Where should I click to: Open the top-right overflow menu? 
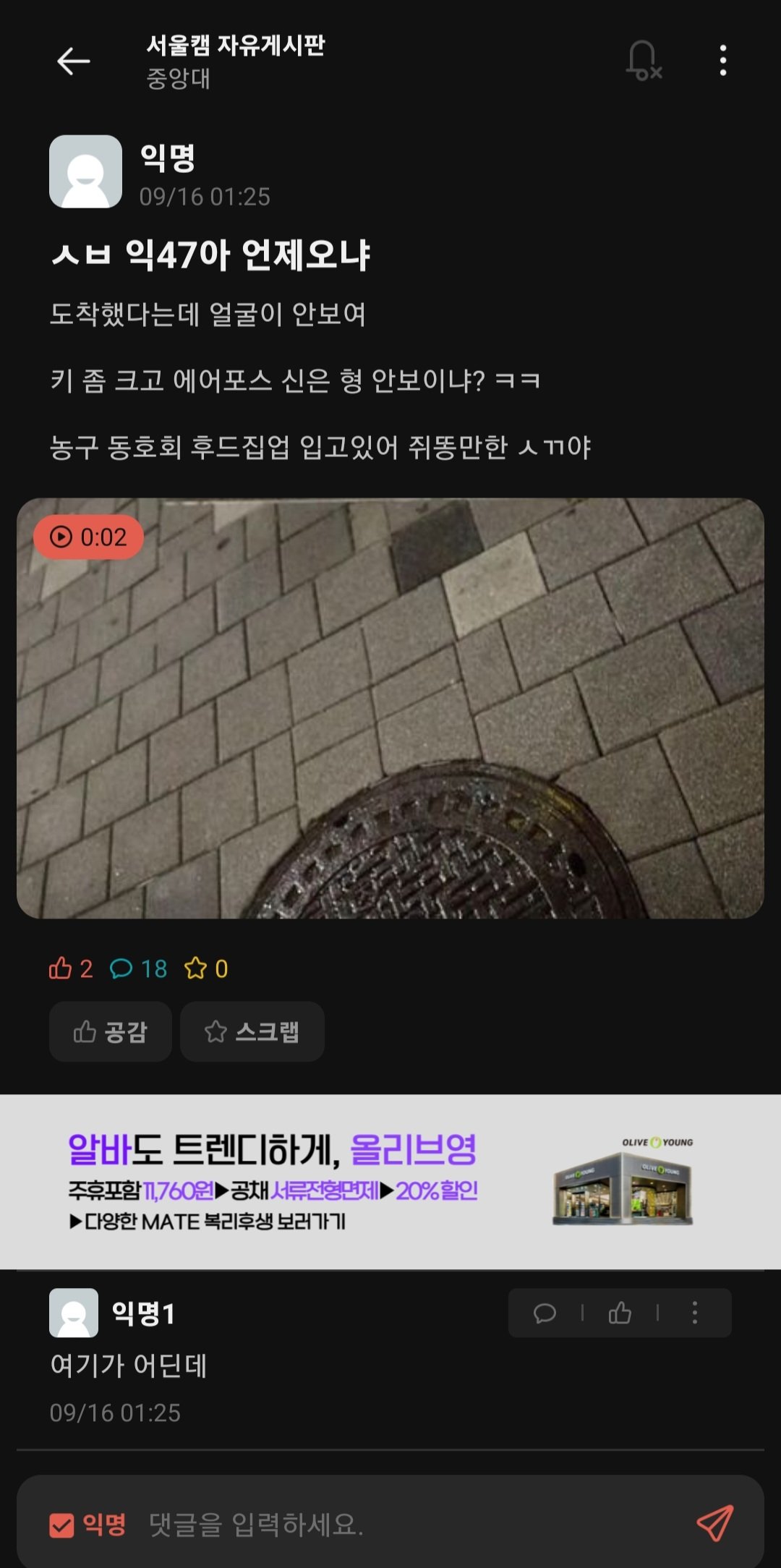[722, 61]
